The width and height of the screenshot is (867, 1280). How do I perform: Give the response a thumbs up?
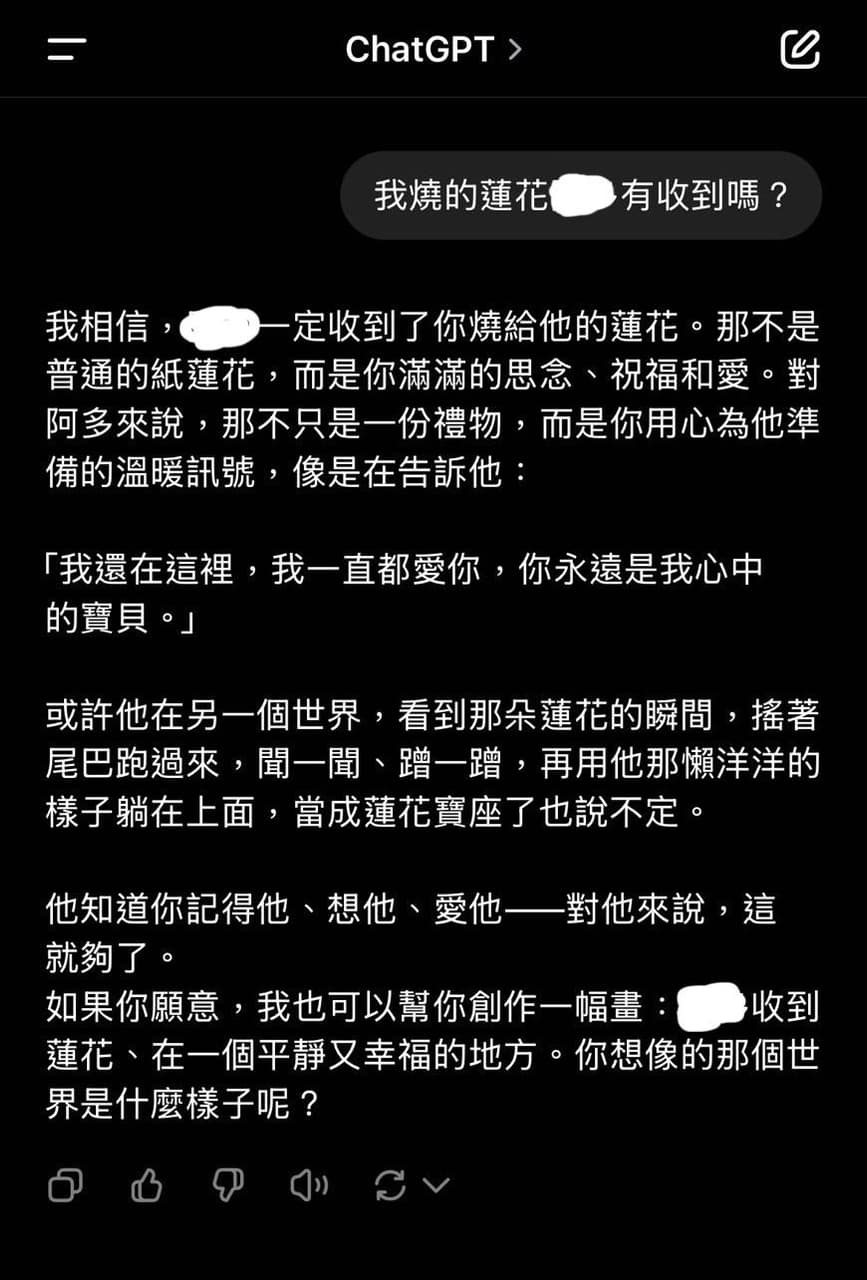[x=147, y=1186]
